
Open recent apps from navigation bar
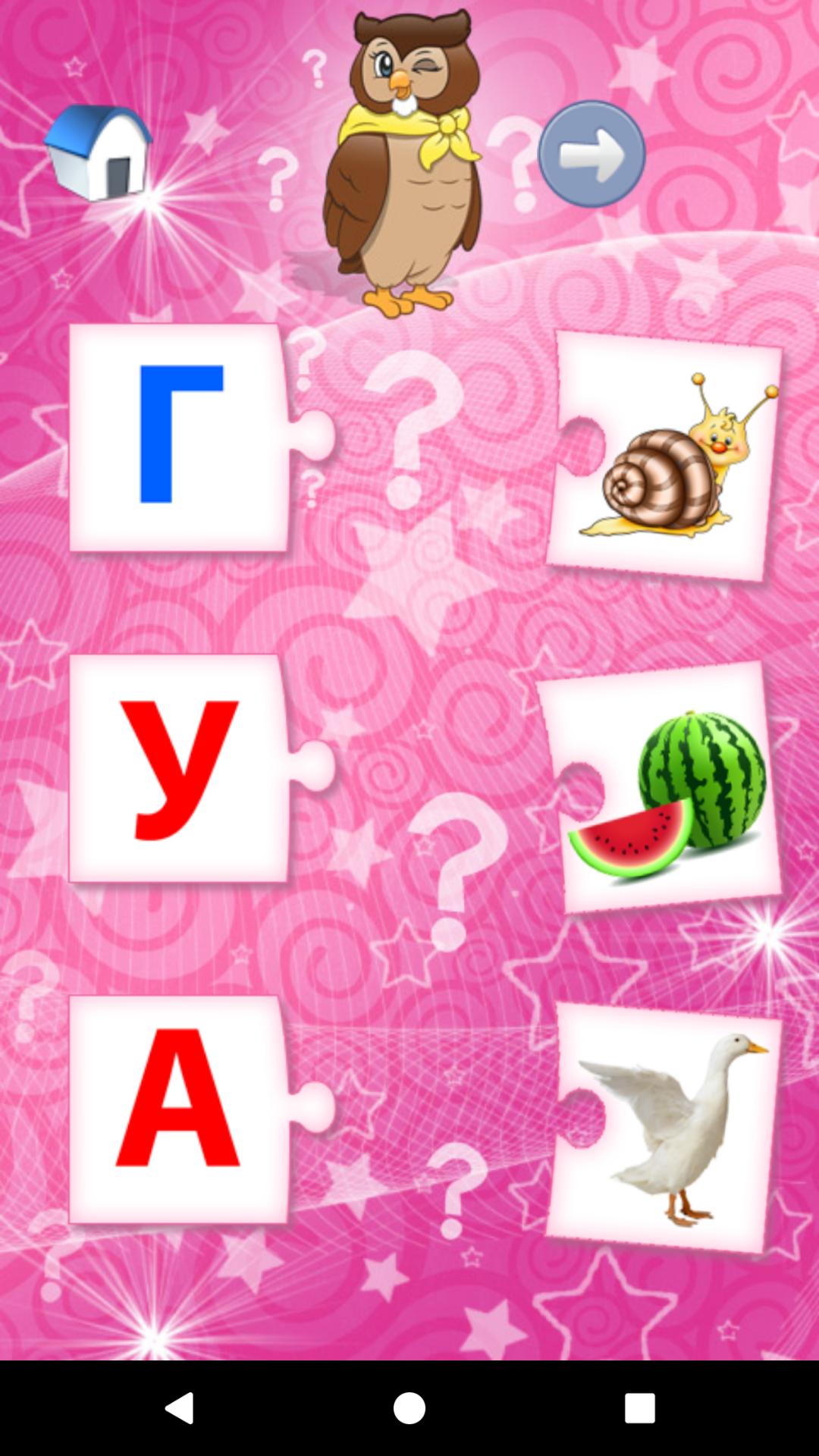(x=639, y=1408)
